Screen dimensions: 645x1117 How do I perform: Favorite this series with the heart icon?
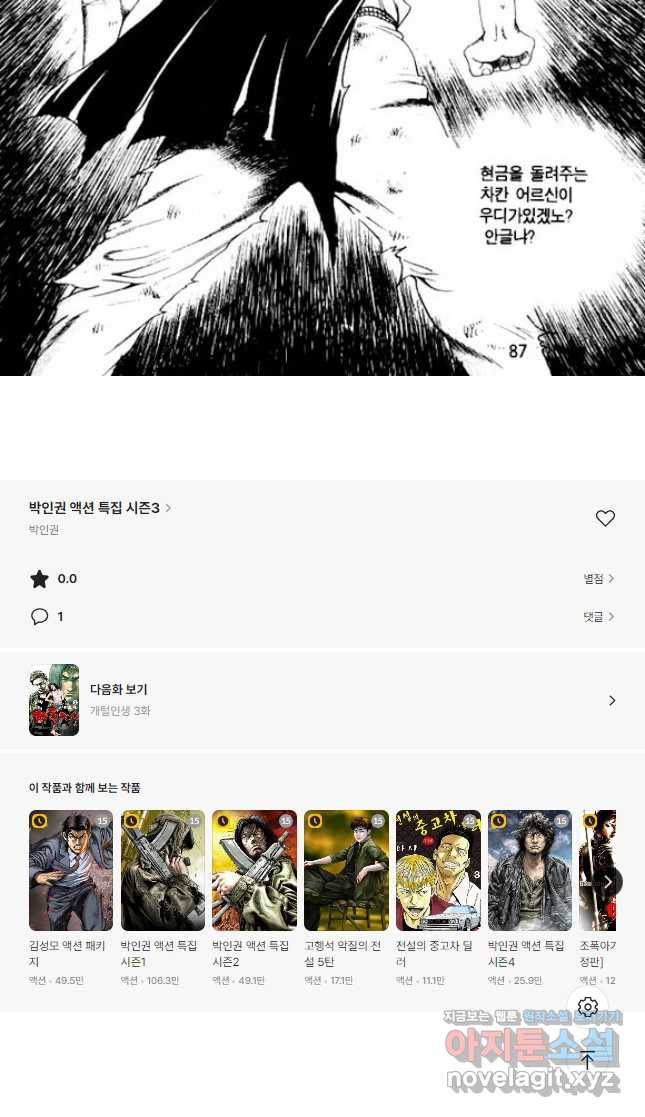point(605,518)
